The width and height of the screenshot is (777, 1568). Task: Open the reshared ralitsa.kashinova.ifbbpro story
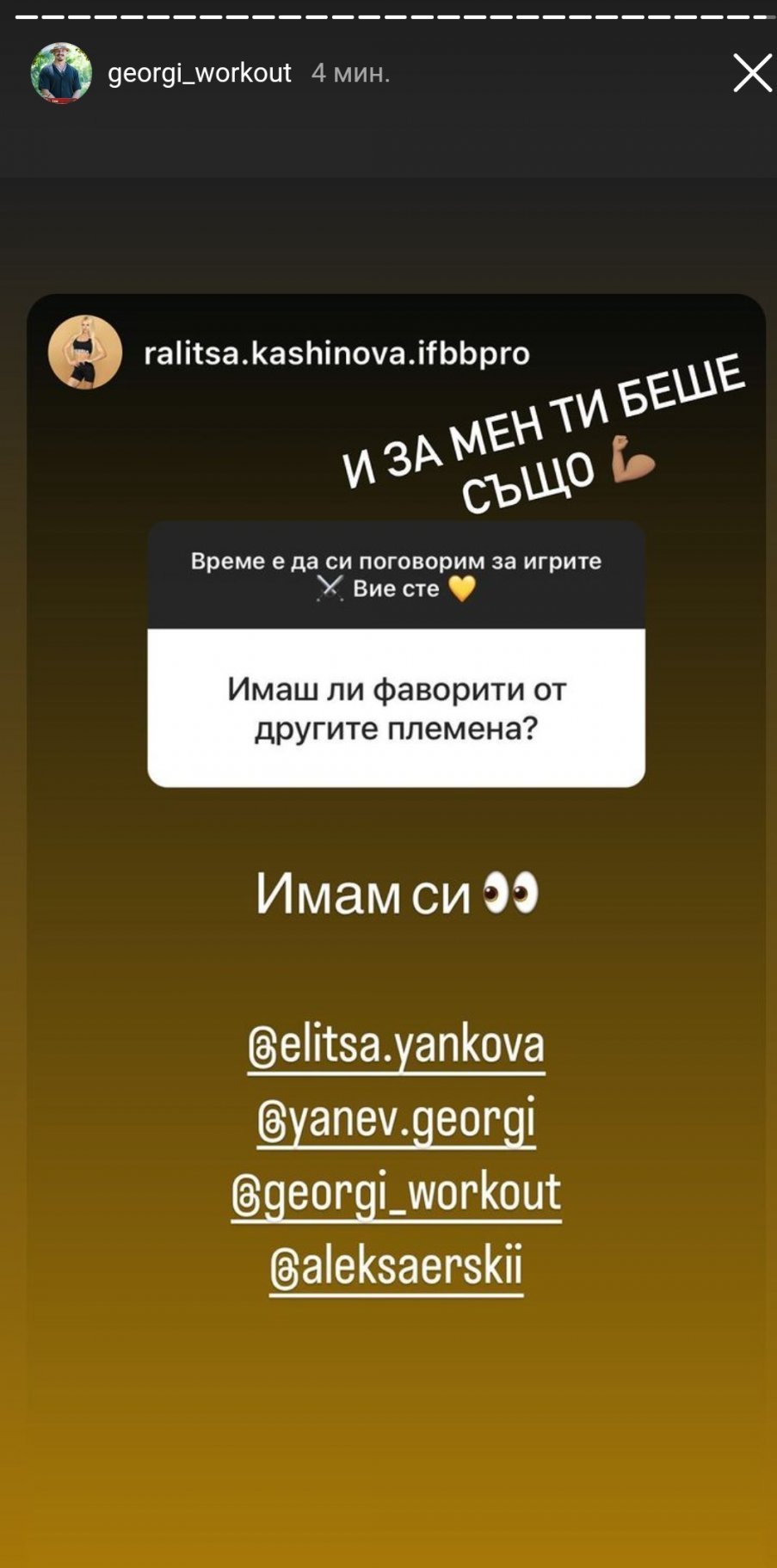[x=336, y=353]
